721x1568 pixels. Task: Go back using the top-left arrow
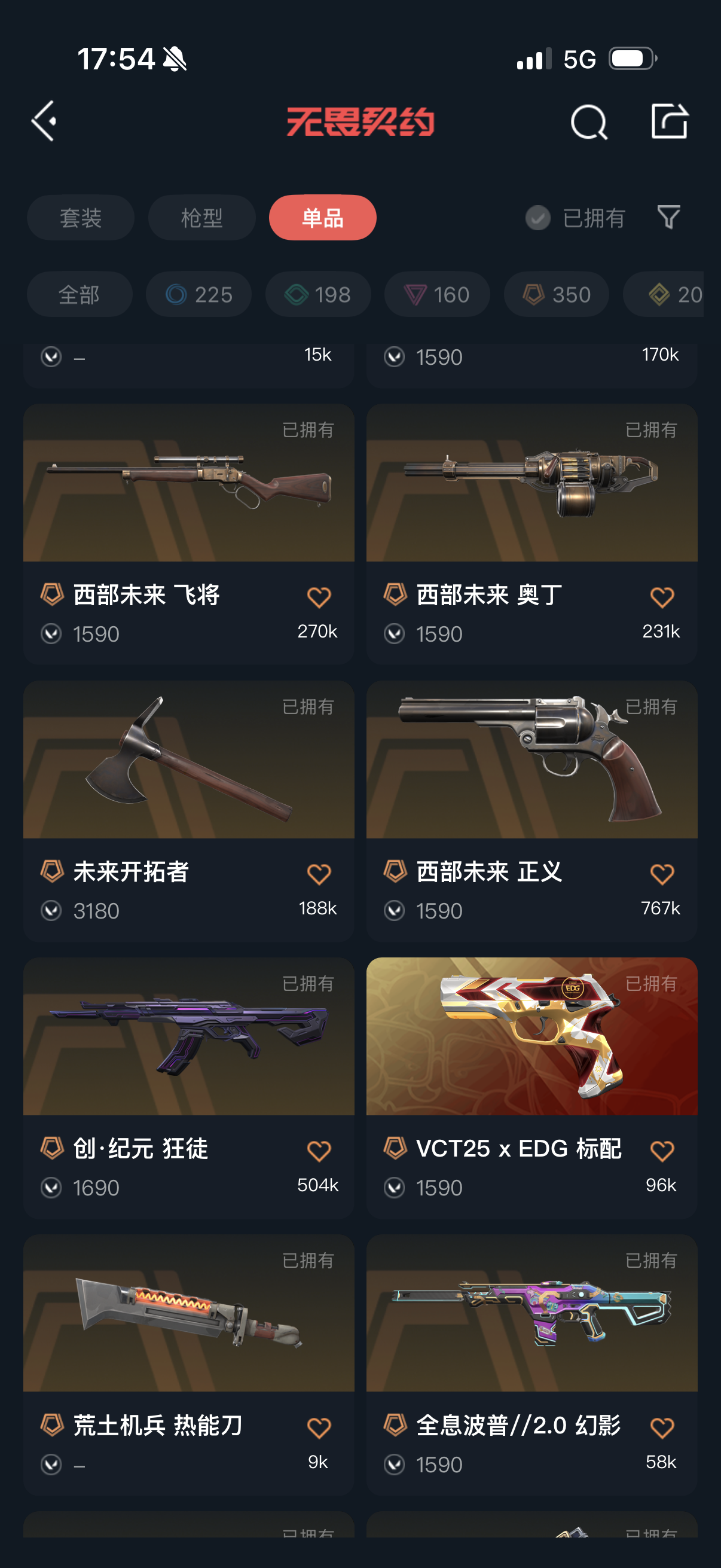44,121
